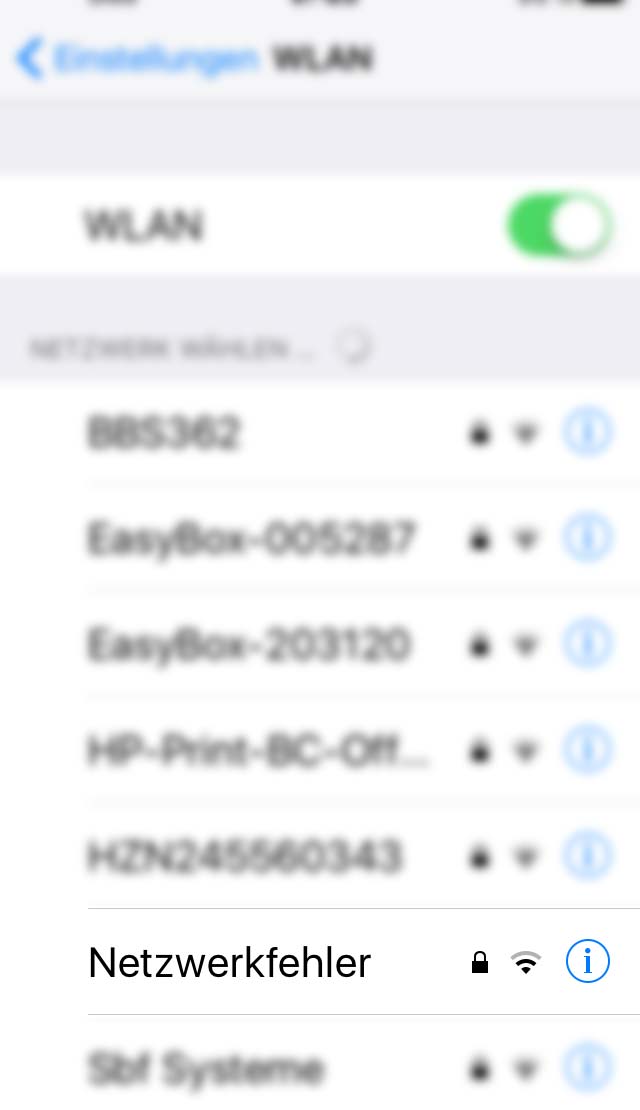The width and height of the screenshot is (640, 1110).
Task: Choose the EasyBox-203120 network
Action: tap(248, 645)
